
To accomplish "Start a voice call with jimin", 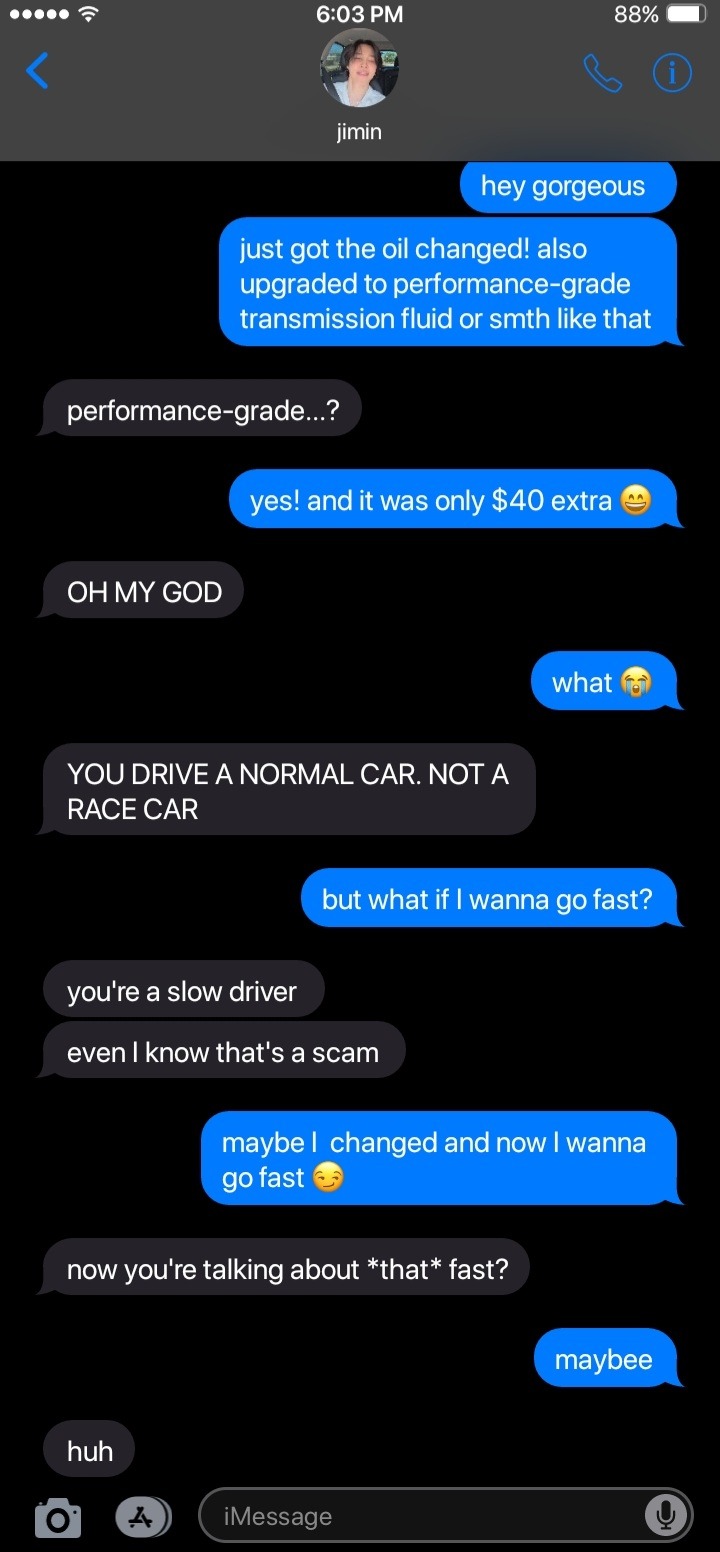I will (x=602, y=73).
